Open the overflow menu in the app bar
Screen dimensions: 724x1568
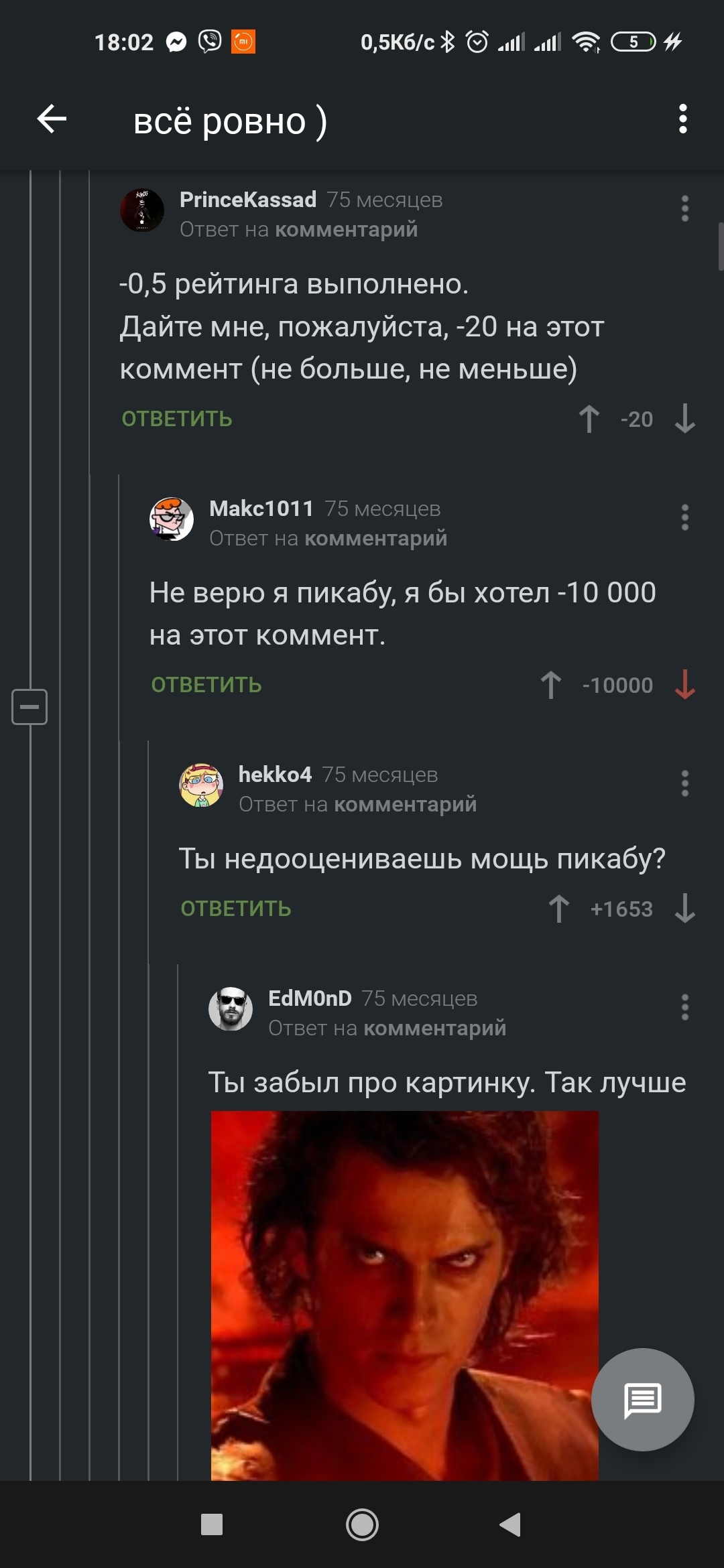tap(683, 119)
